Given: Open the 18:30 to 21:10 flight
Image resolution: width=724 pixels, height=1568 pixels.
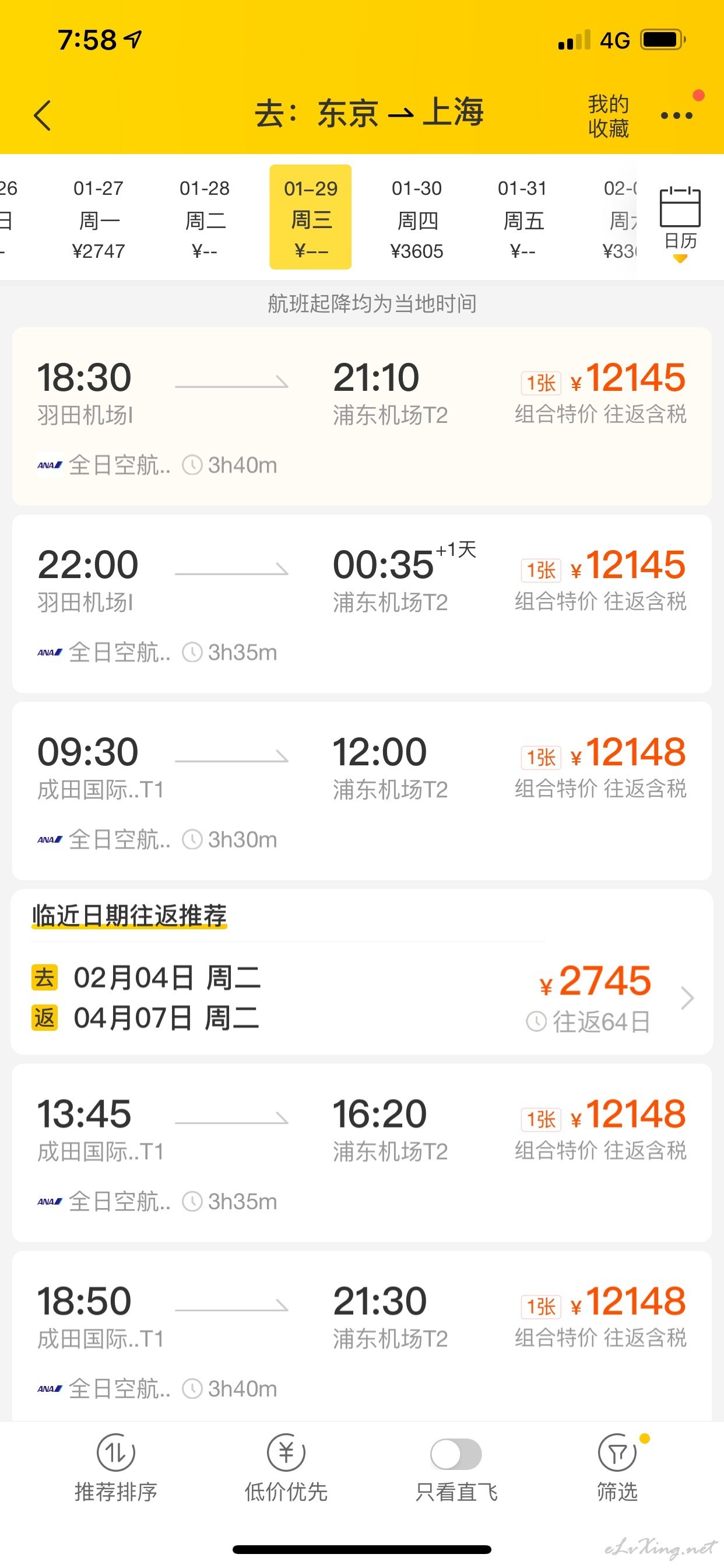Looking at the screenshot, I should tap(362, 416).
